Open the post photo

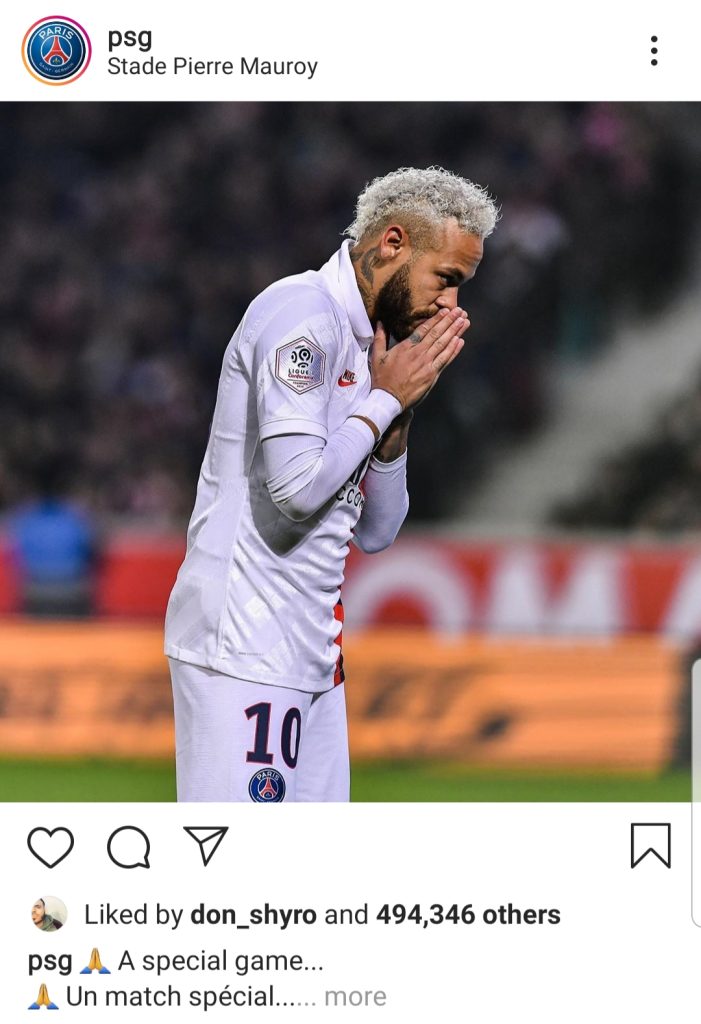pos(350,450)
